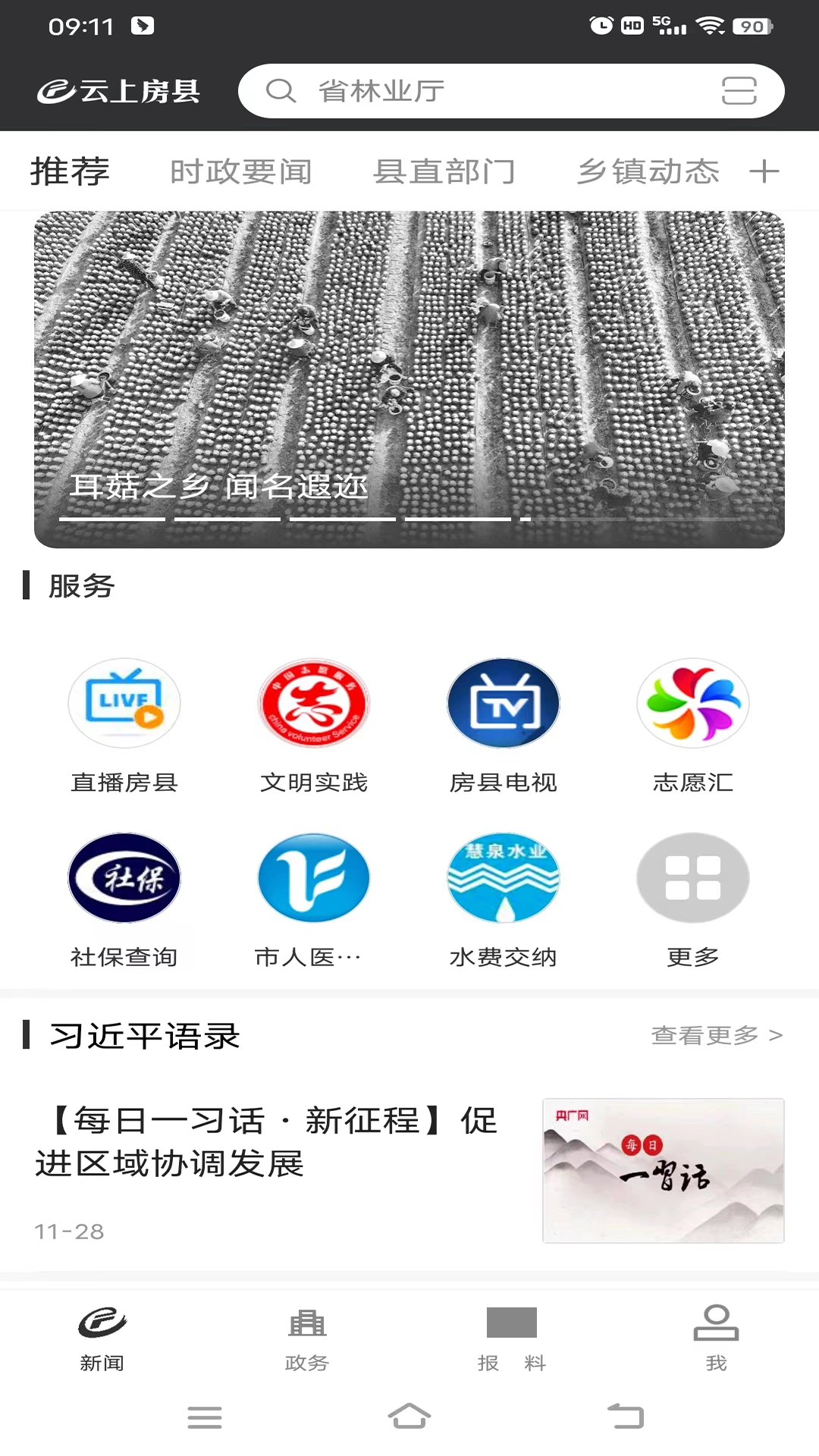The height and width of the screenshot is (1456, 819).
Task: Tap the plus to expand channel list
Action: (764, 171)
